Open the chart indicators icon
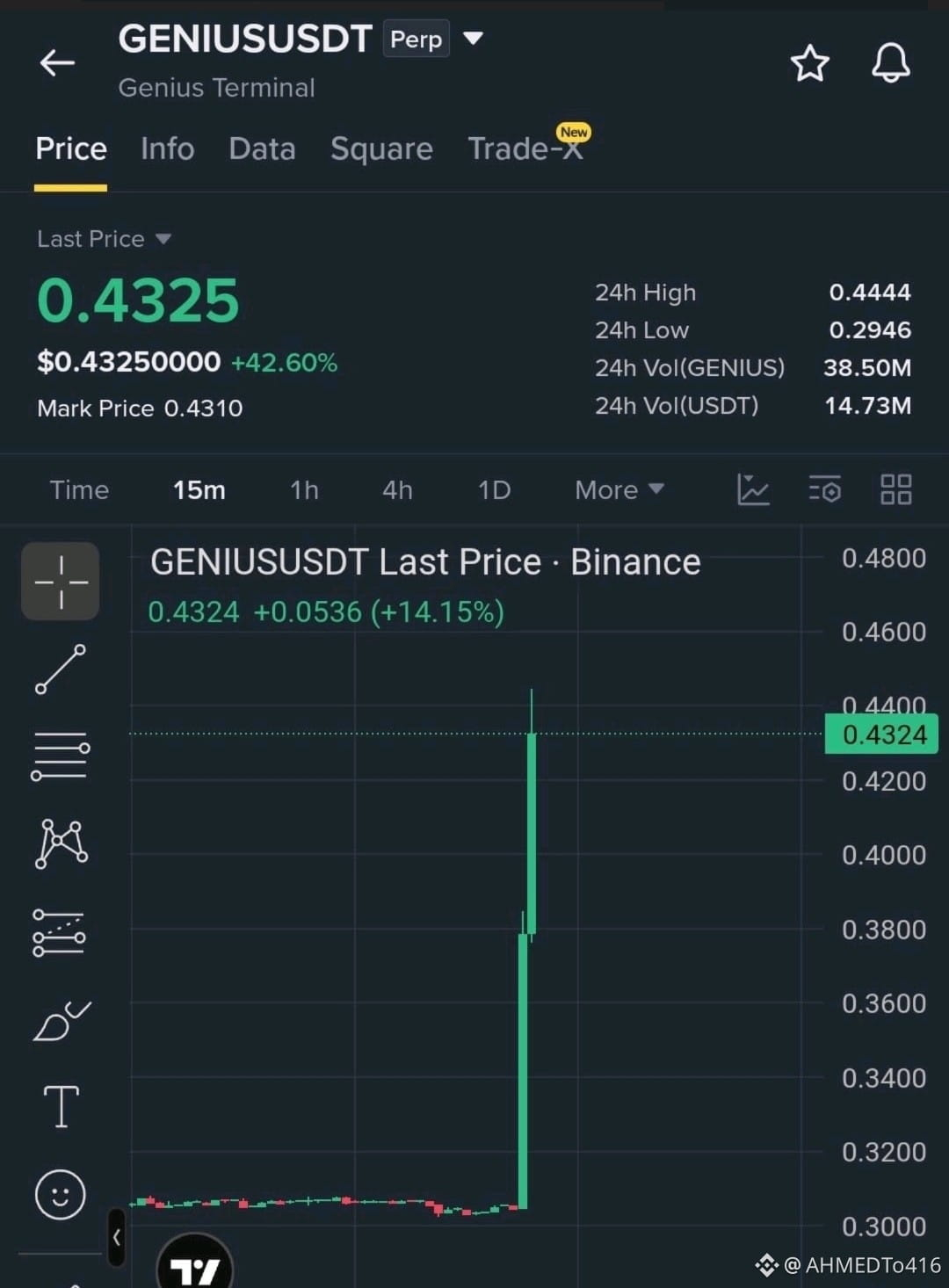949x1288 pixels. point(753,489)
